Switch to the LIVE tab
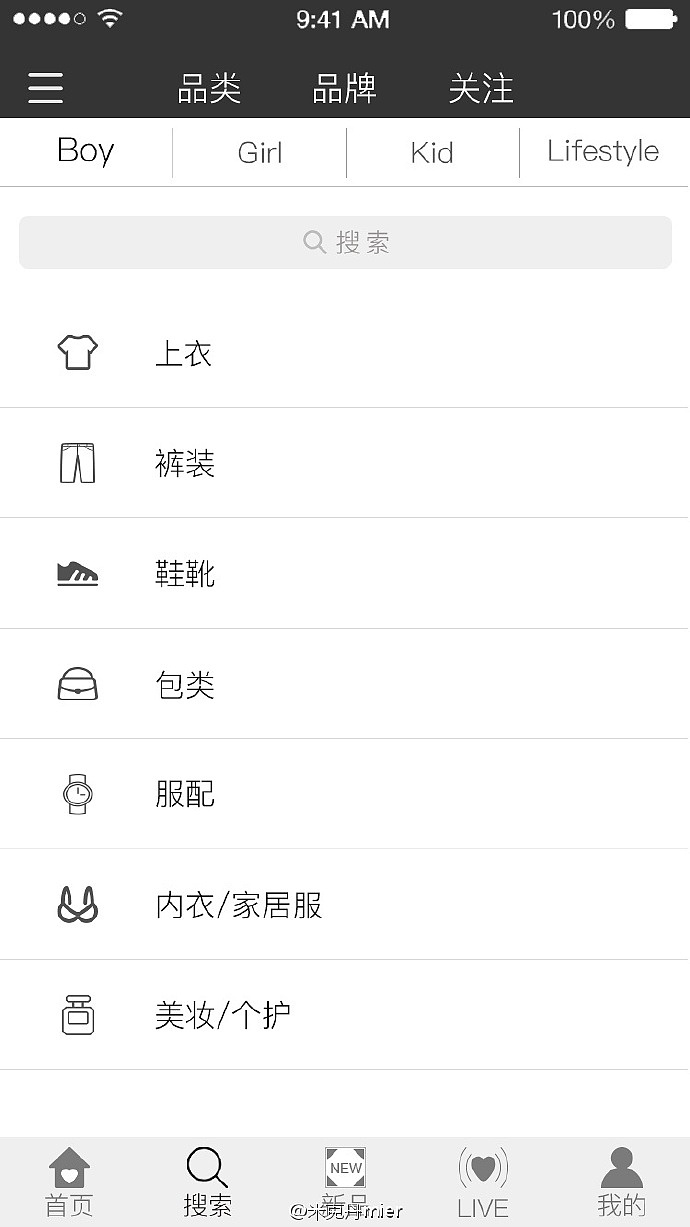Image resolution: width=690 pixels, height=1227 pixels. [x=483, y=1182]
